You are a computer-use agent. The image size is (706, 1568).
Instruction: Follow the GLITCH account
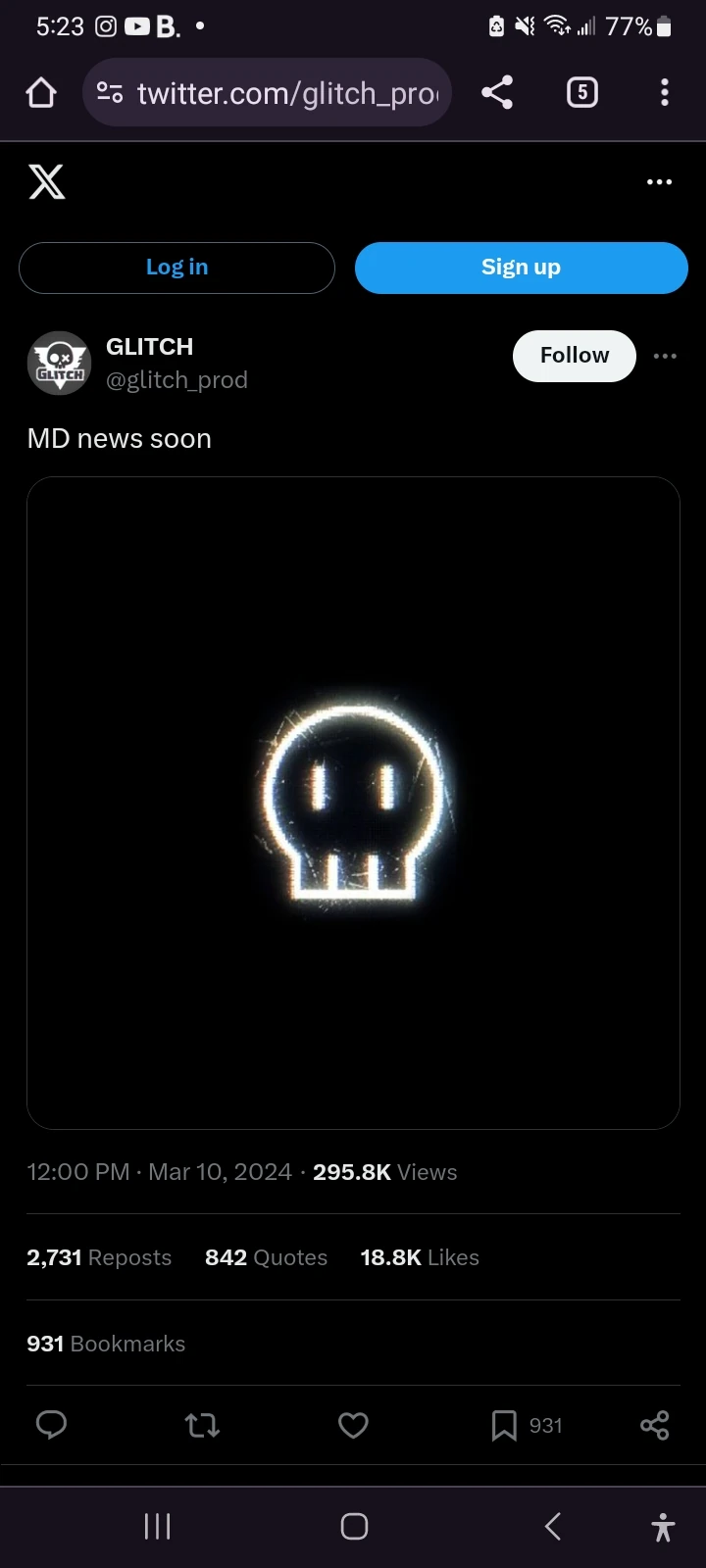(574, 356)
